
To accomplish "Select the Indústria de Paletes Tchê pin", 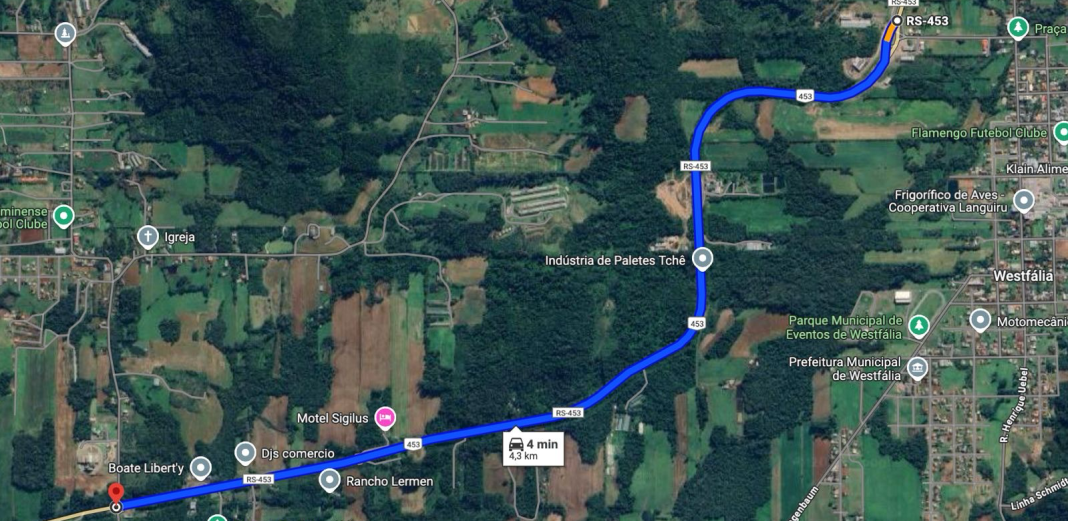I will click(703, 259).
